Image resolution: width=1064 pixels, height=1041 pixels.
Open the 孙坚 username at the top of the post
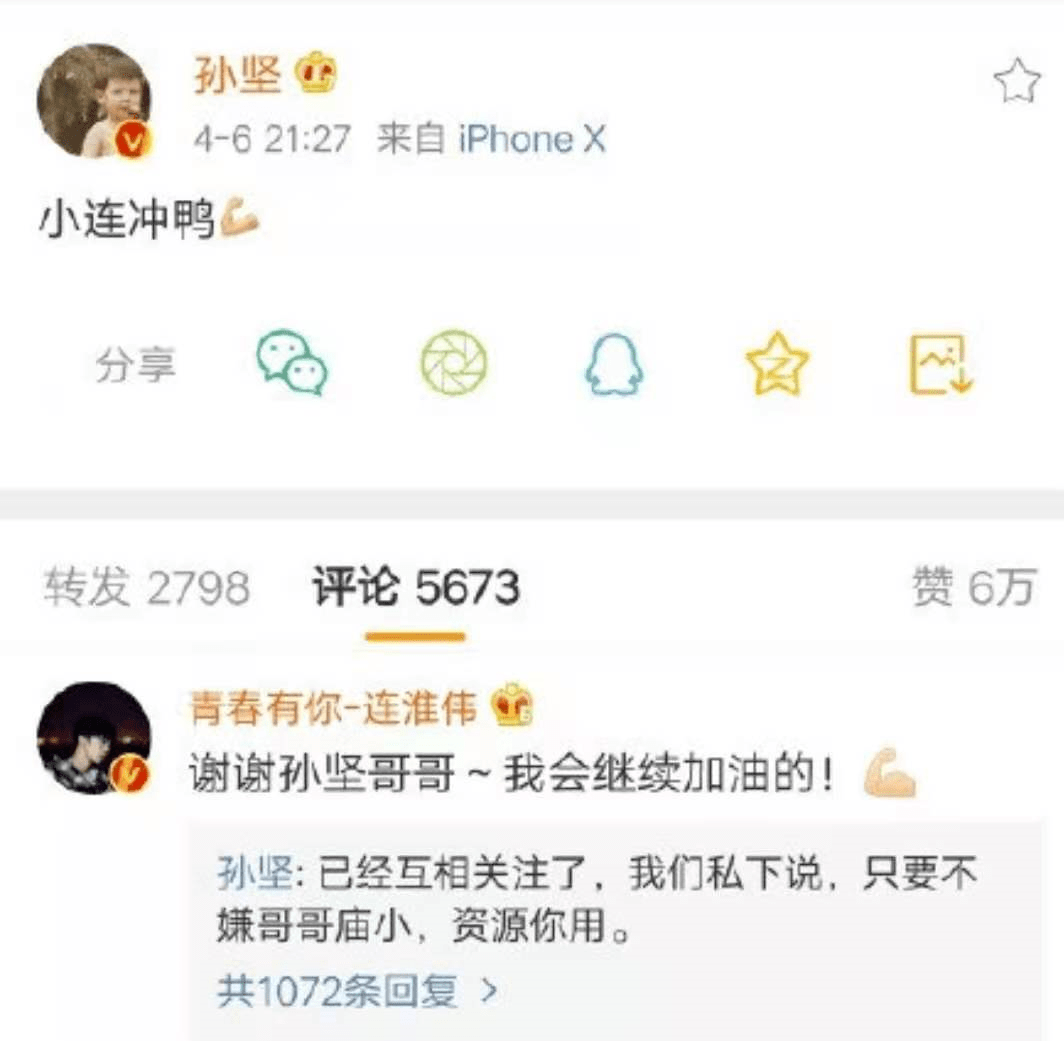click(238, 76)
